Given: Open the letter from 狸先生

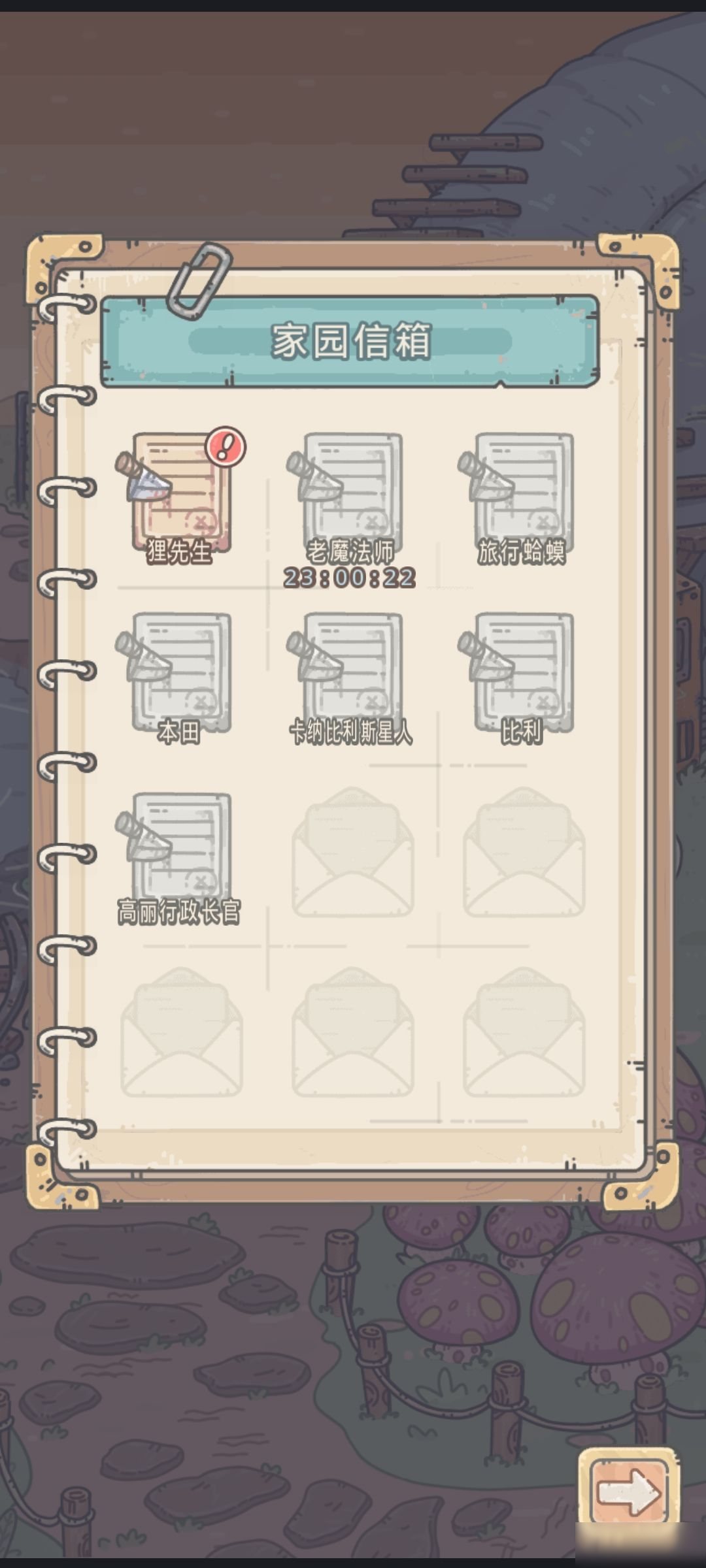Looking at the screenshot, I should (180, 493).
